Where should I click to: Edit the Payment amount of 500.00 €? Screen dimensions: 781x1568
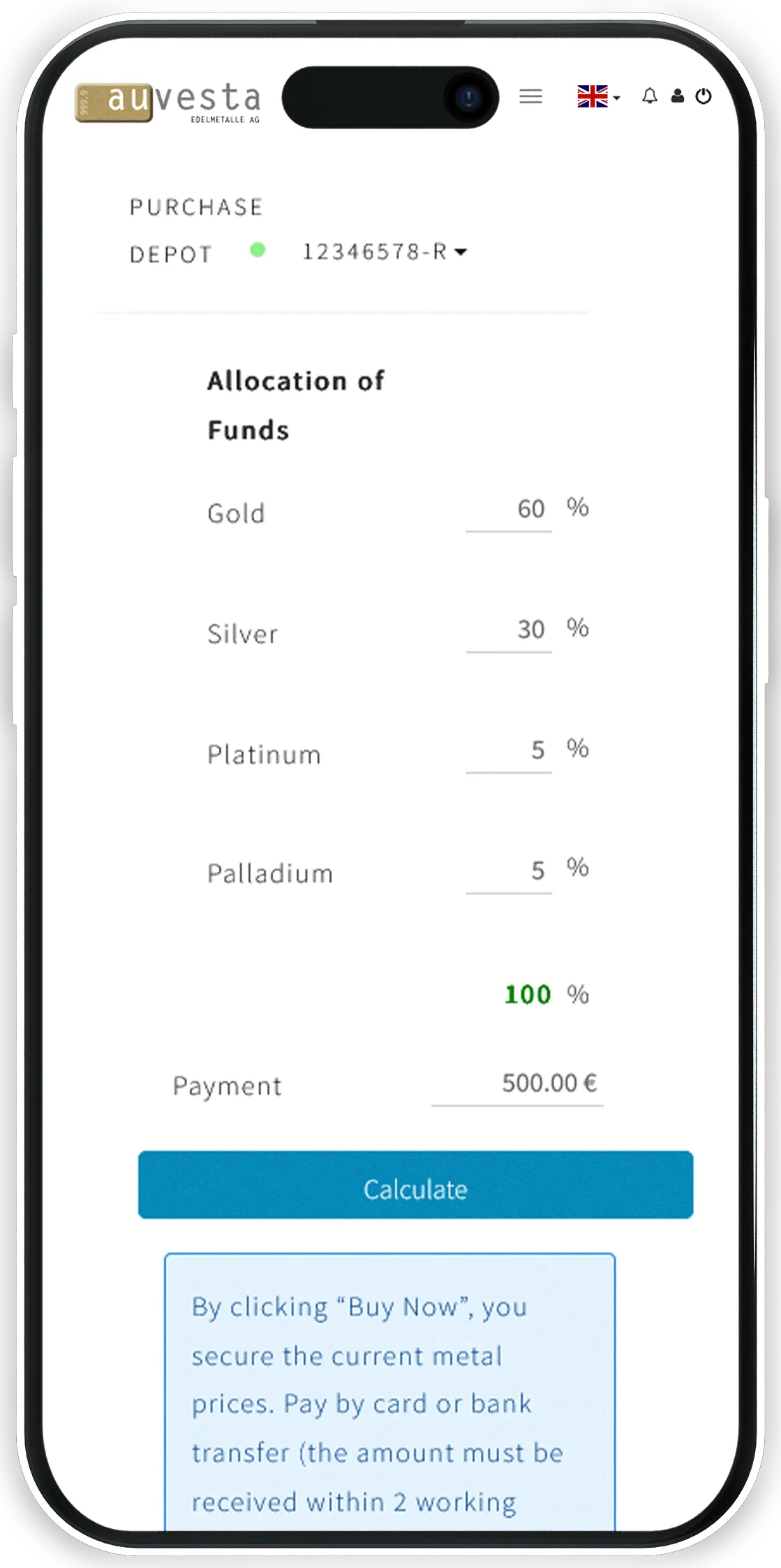[518, 1084]
